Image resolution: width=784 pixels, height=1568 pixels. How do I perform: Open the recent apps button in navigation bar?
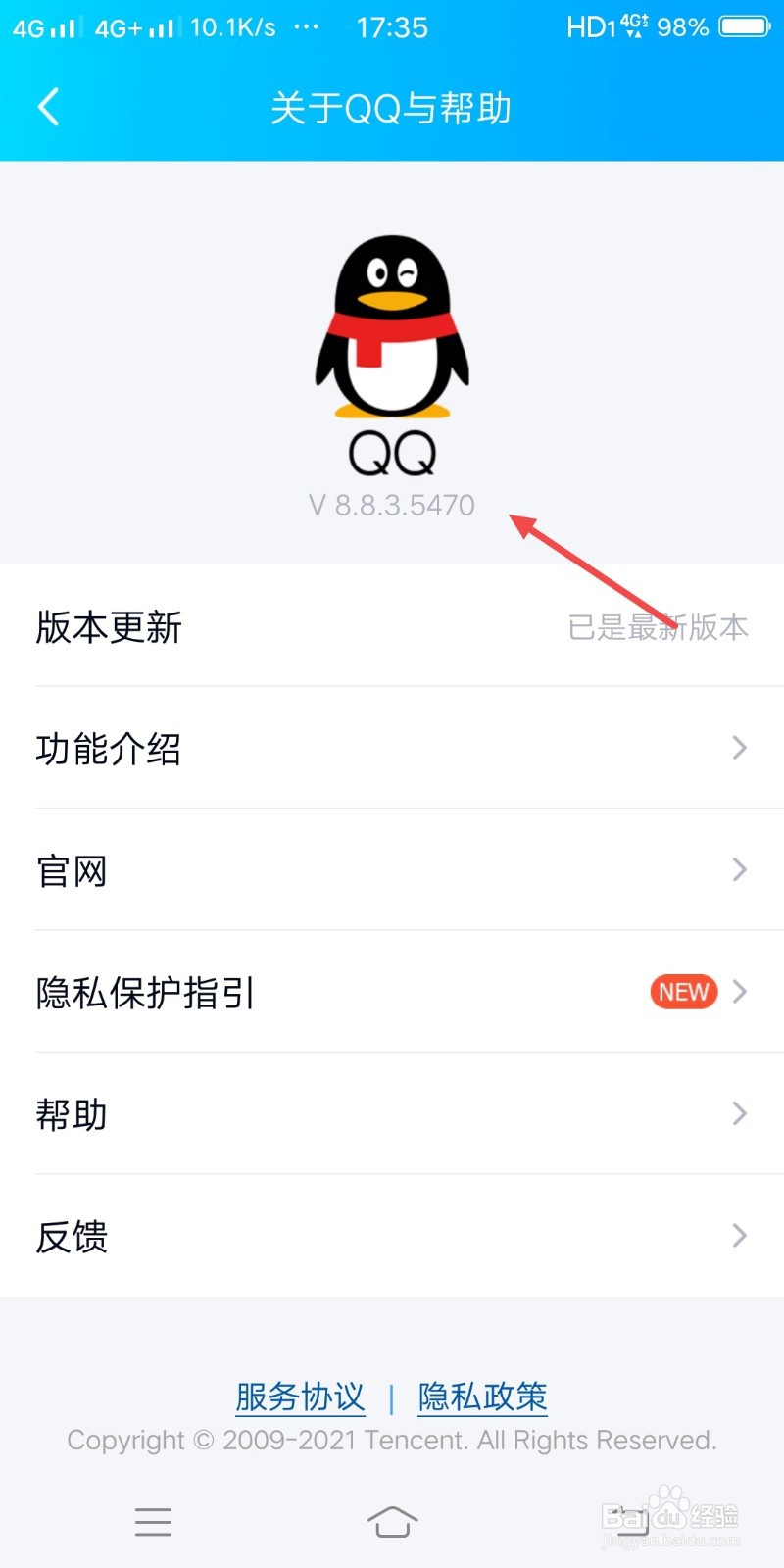click(x=153, y=1522)
